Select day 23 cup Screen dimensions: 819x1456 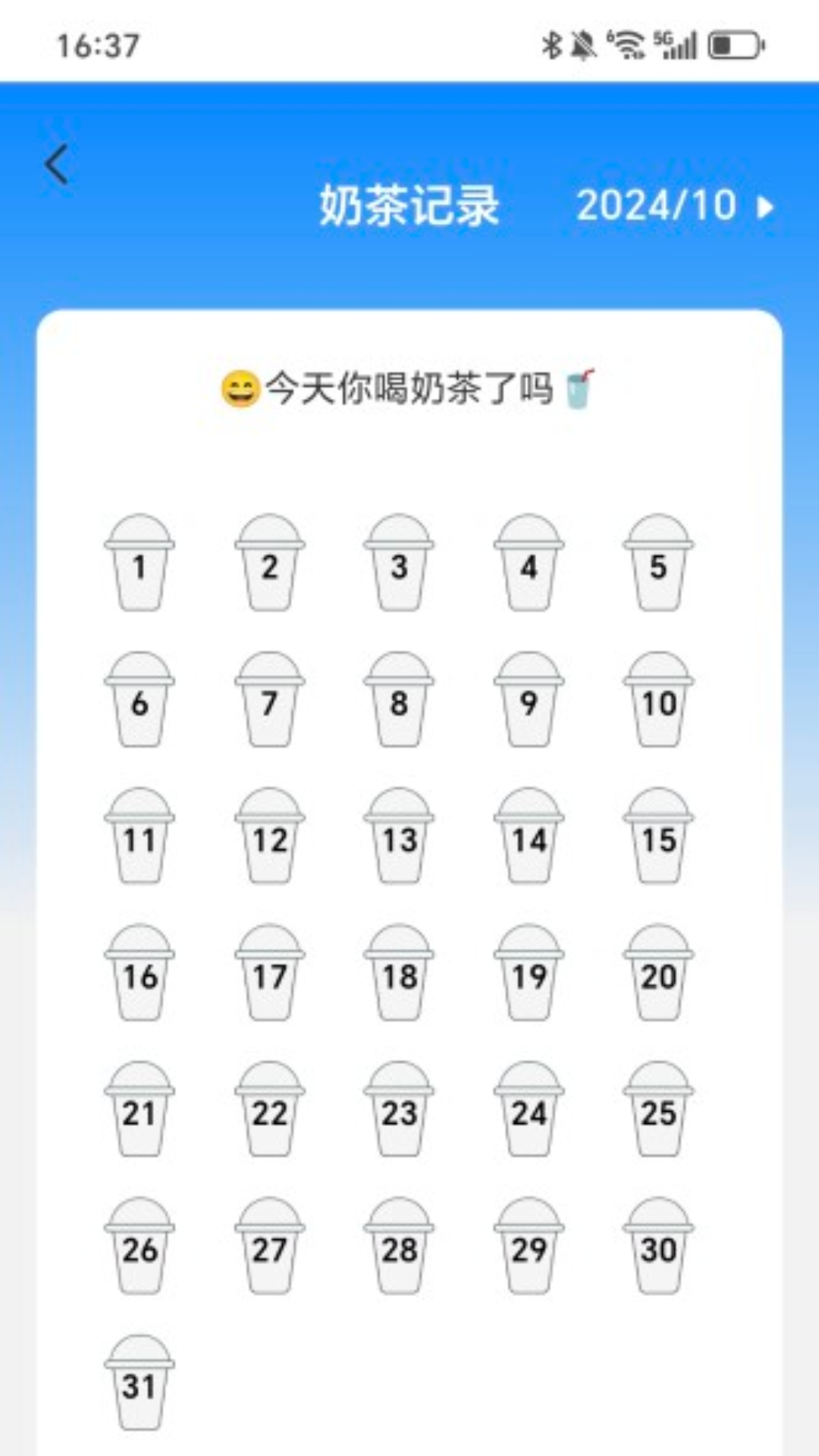click(x=399, y=1109)
